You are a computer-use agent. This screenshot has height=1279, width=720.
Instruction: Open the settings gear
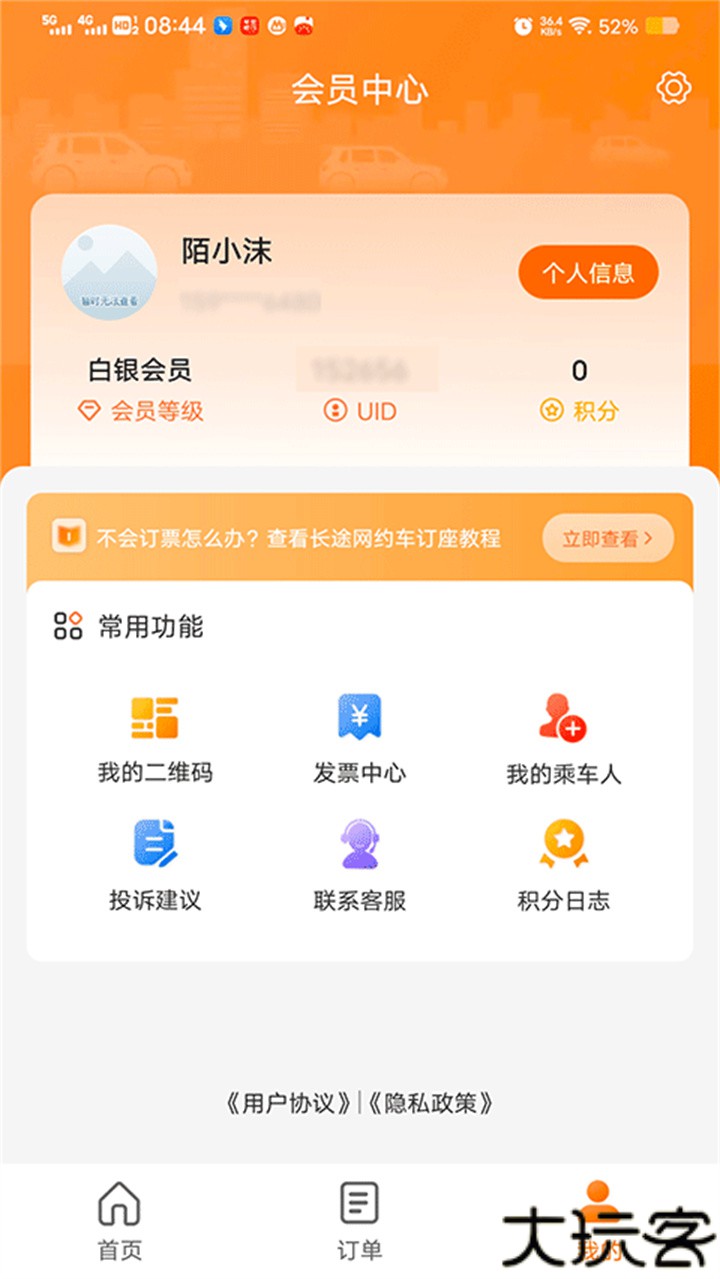[673, 87]
